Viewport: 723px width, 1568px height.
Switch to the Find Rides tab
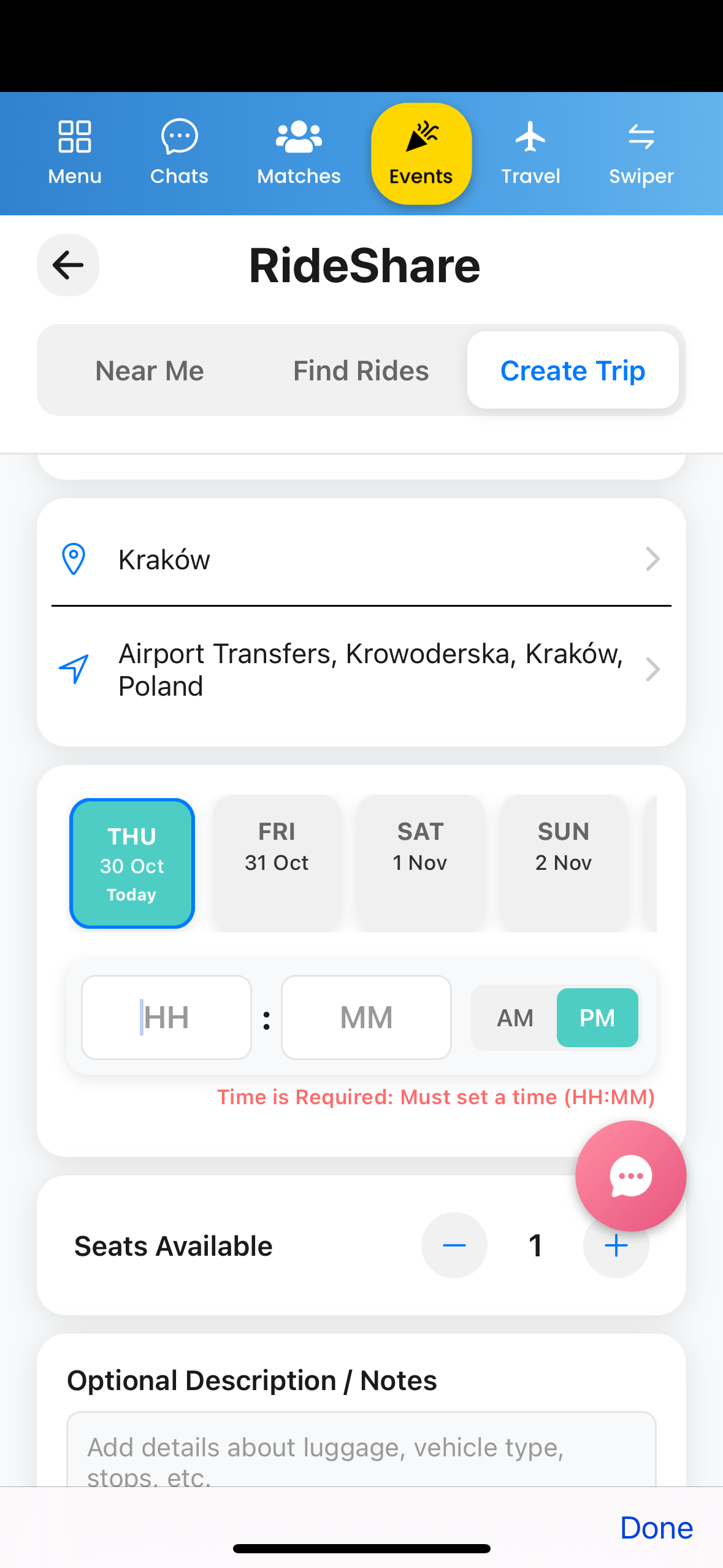[x=361, y=370]
